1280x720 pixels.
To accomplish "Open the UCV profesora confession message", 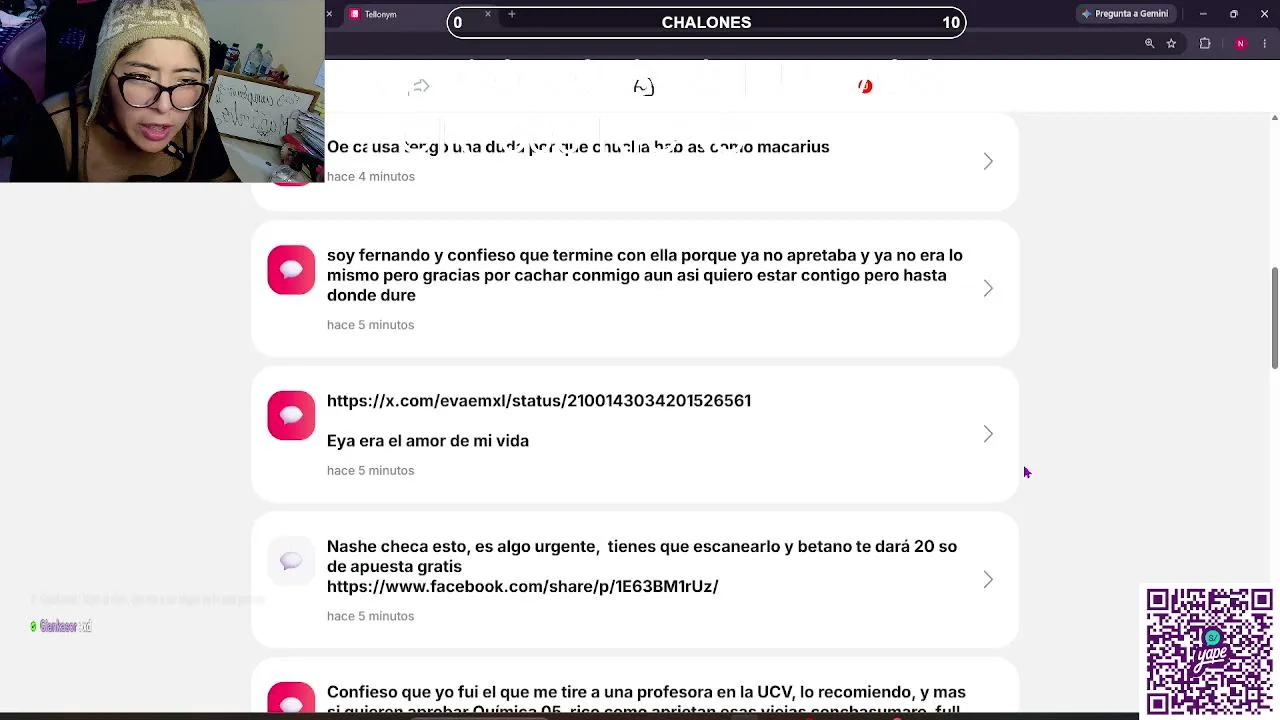I will click(x=635, y=689).
